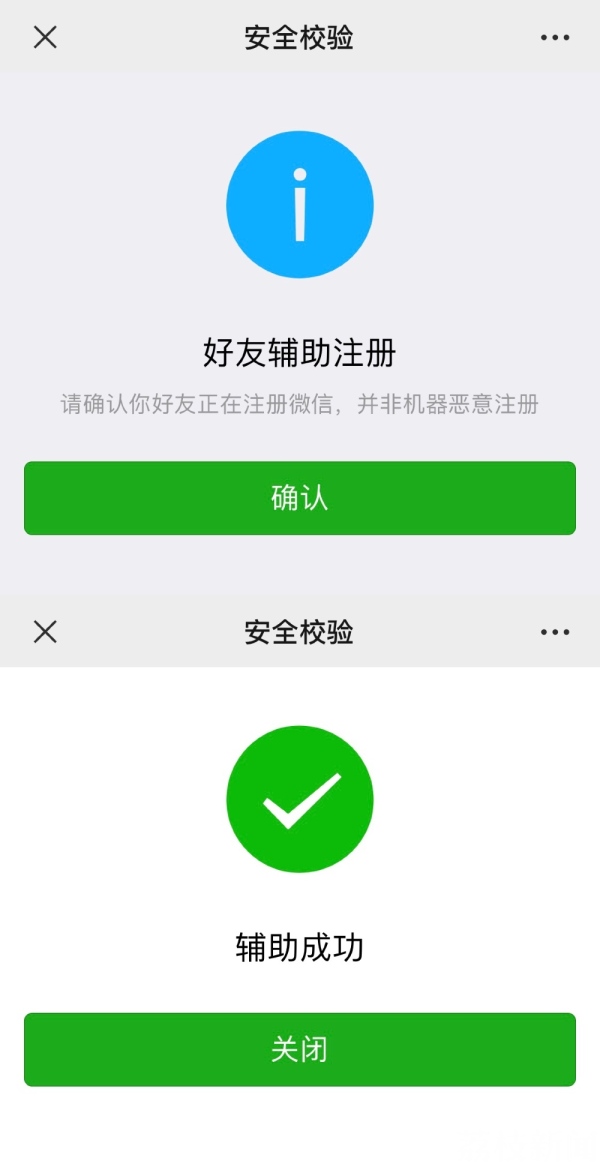
Task: Close the page above 好友辅助注册 with X
Action: point(45,37)
